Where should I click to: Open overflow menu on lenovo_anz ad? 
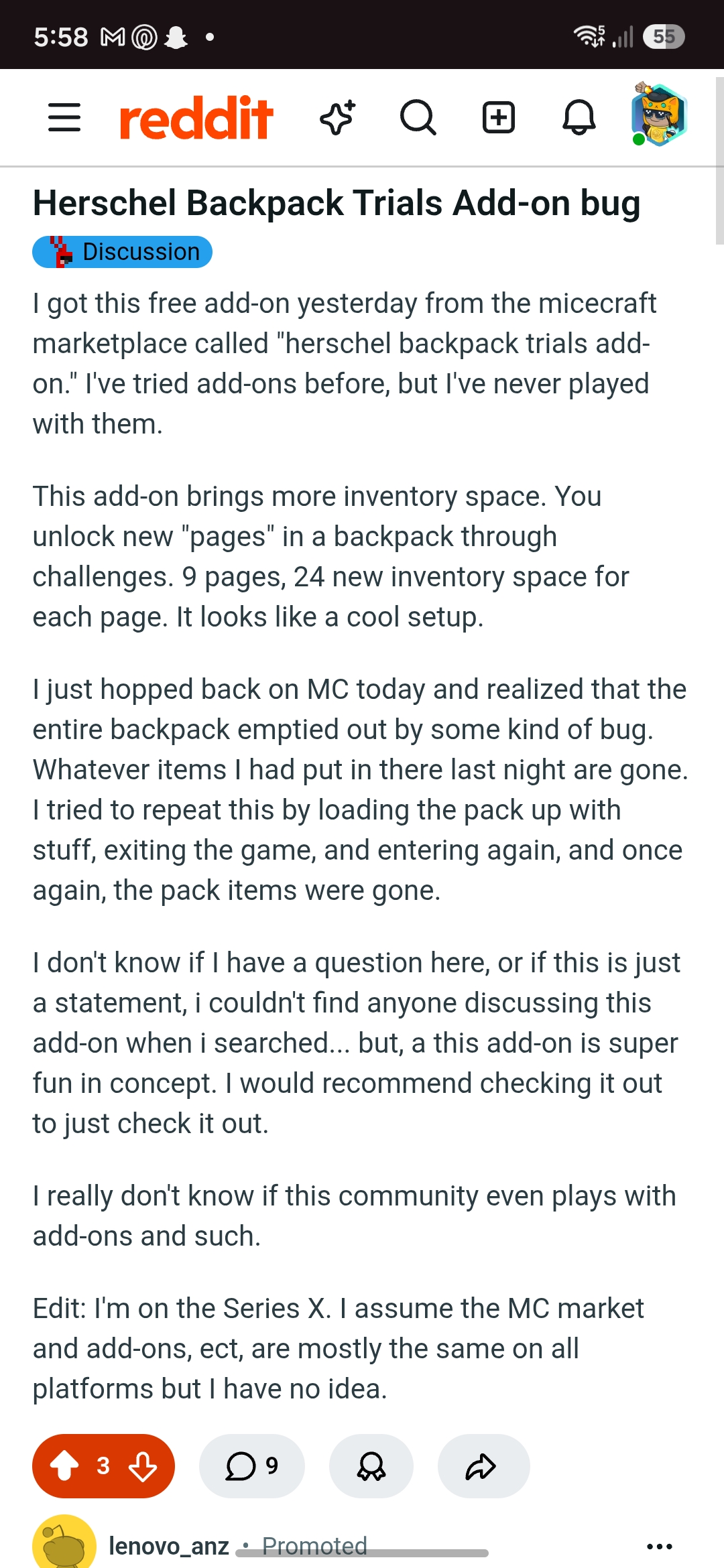(x=660, y=1546)
